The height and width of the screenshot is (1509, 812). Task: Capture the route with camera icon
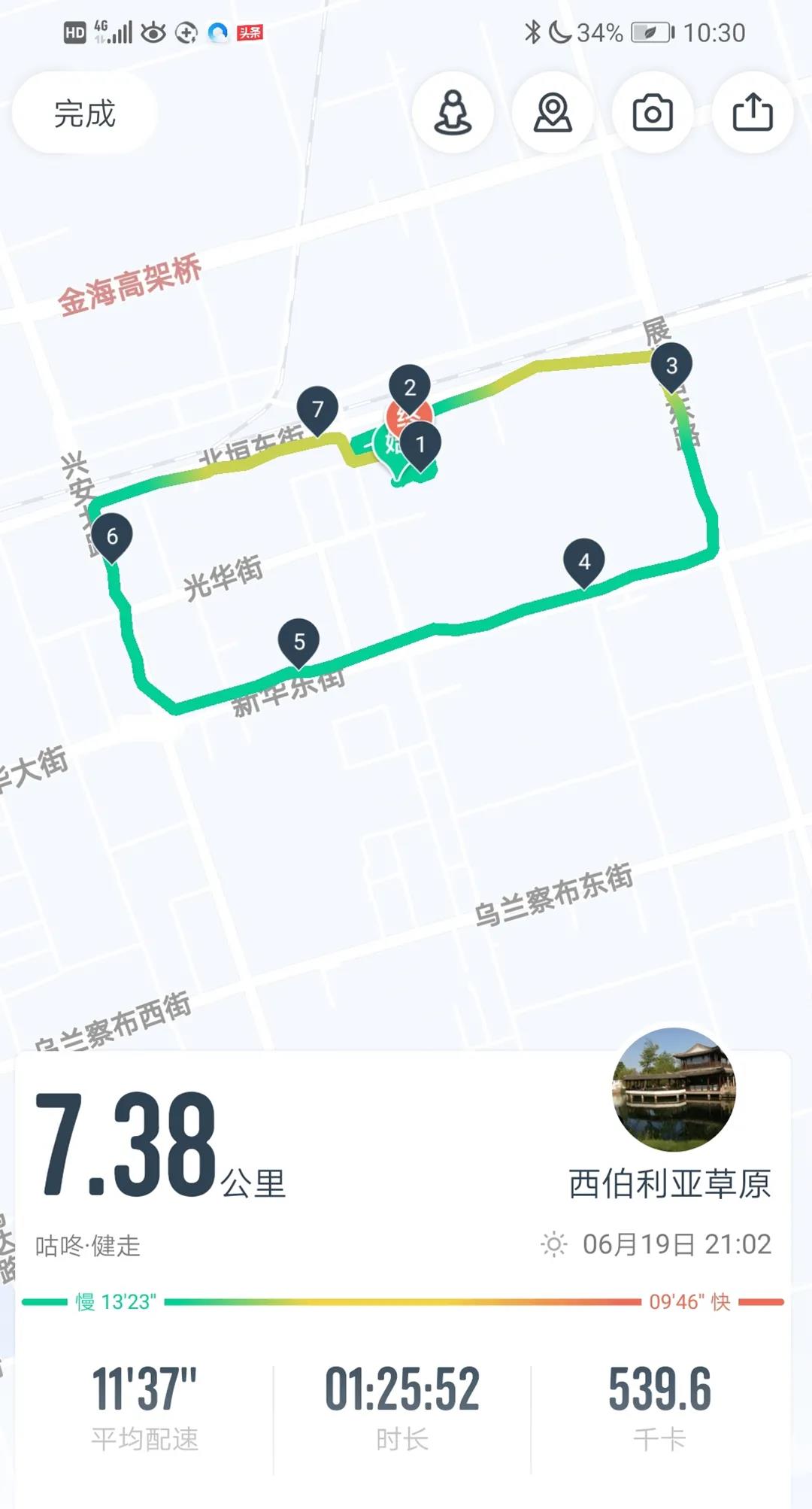click(x=651, y=113)
